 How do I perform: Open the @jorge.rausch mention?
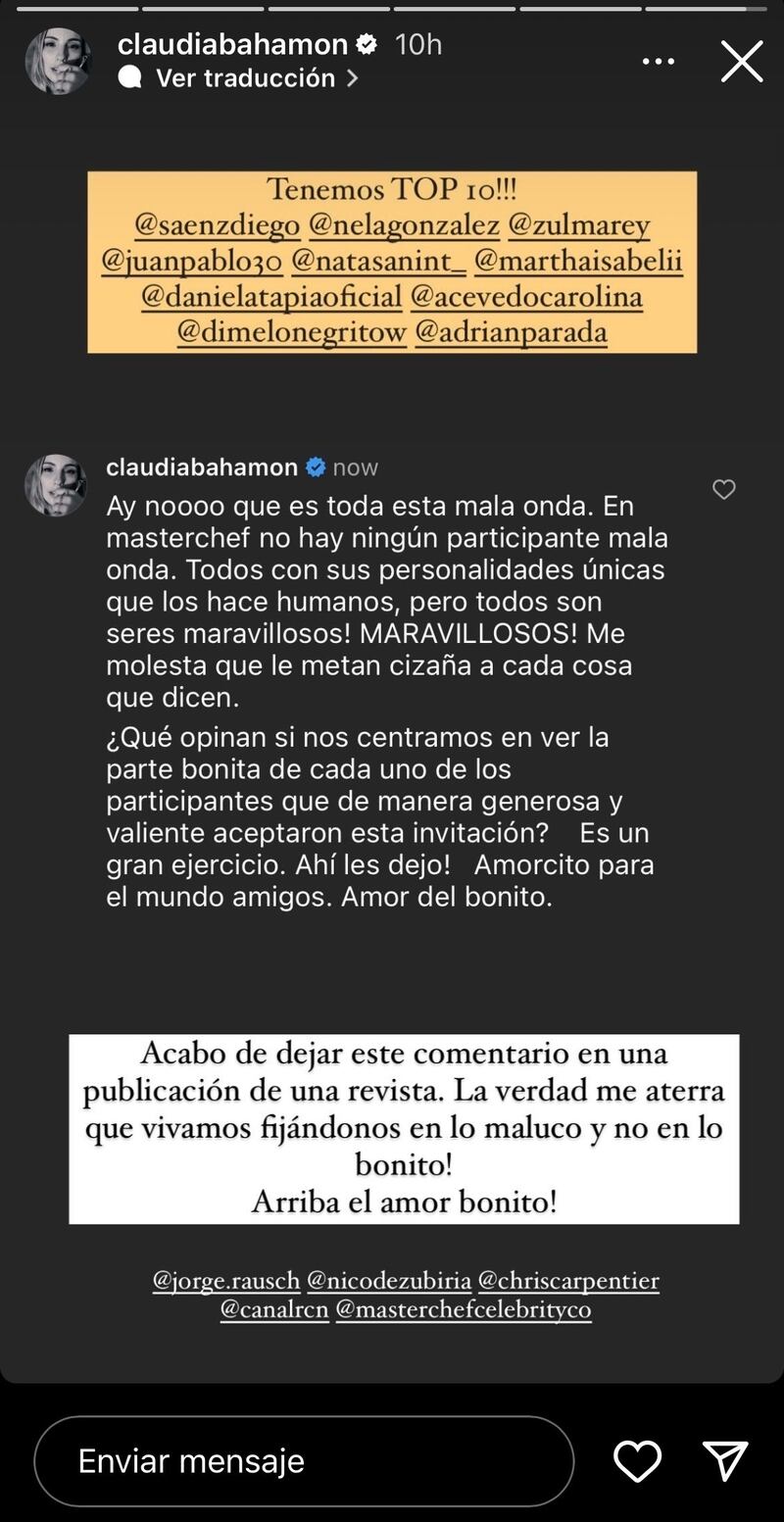coord(225,1280)
